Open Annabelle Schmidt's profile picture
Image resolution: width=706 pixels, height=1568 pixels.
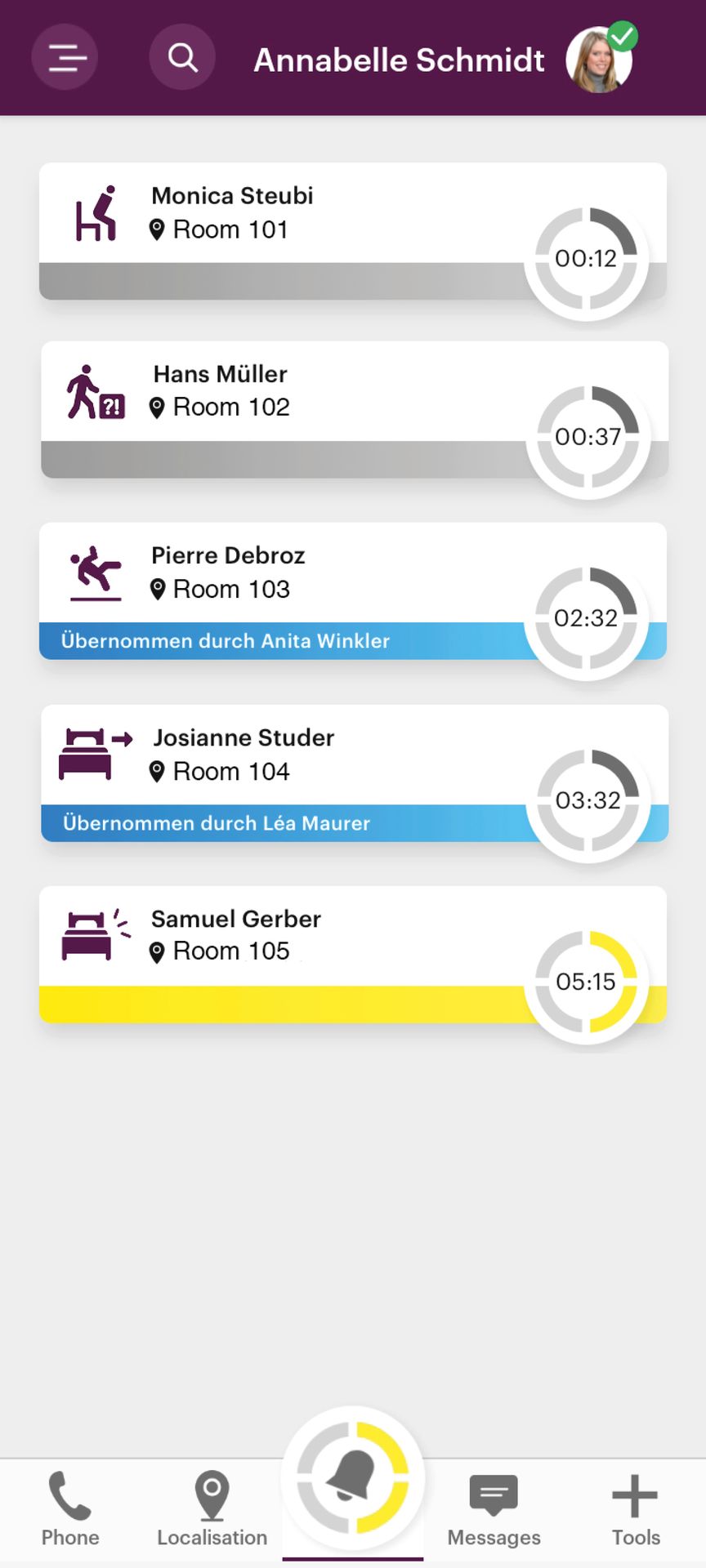pos(599,60)
